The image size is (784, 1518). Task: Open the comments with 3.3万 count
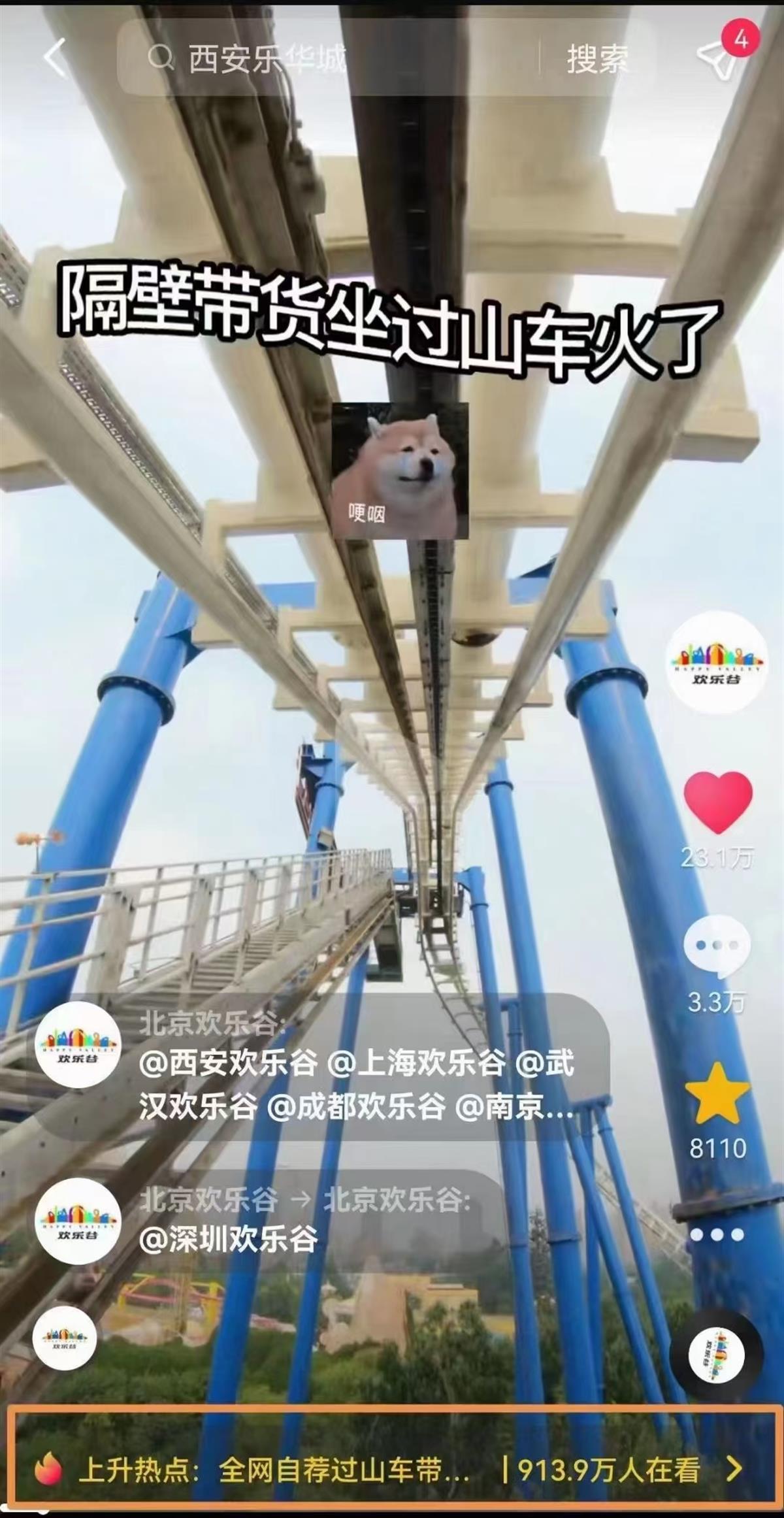[717, 946]
